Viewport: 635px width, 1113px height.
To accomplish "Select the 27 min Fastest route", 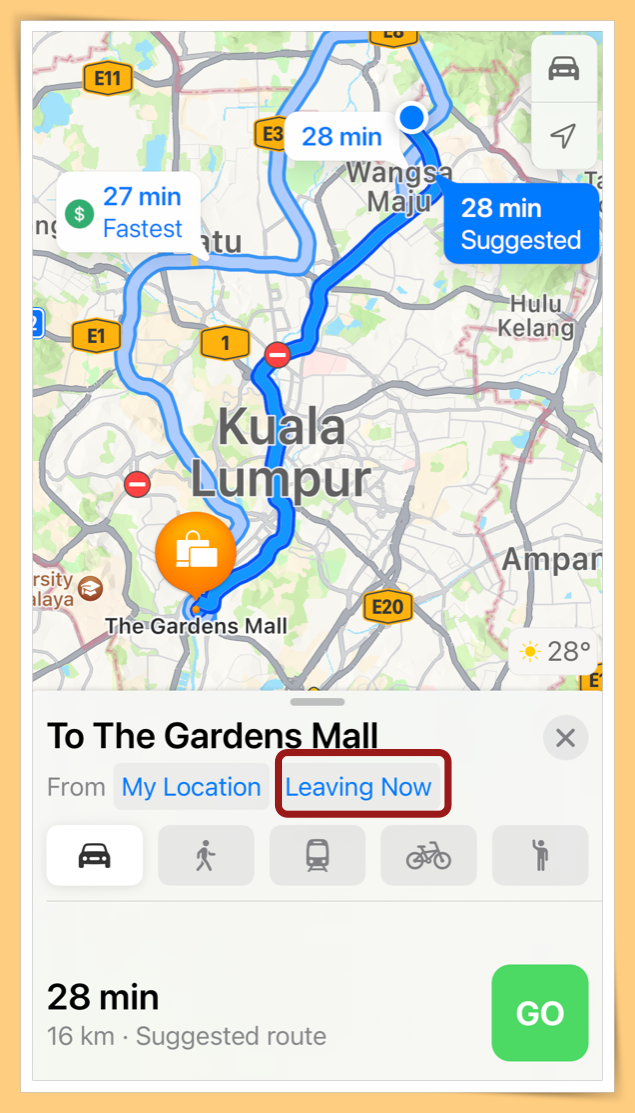I will (128, 212).
